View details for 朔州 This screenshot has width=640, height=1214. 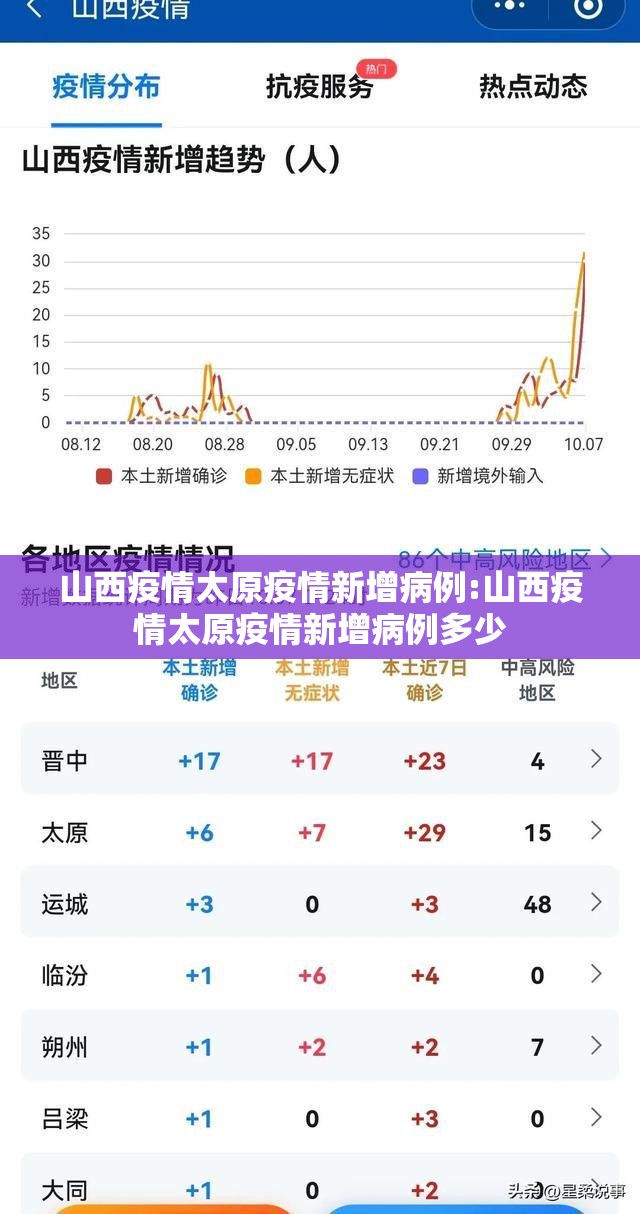coord(320,1047)
